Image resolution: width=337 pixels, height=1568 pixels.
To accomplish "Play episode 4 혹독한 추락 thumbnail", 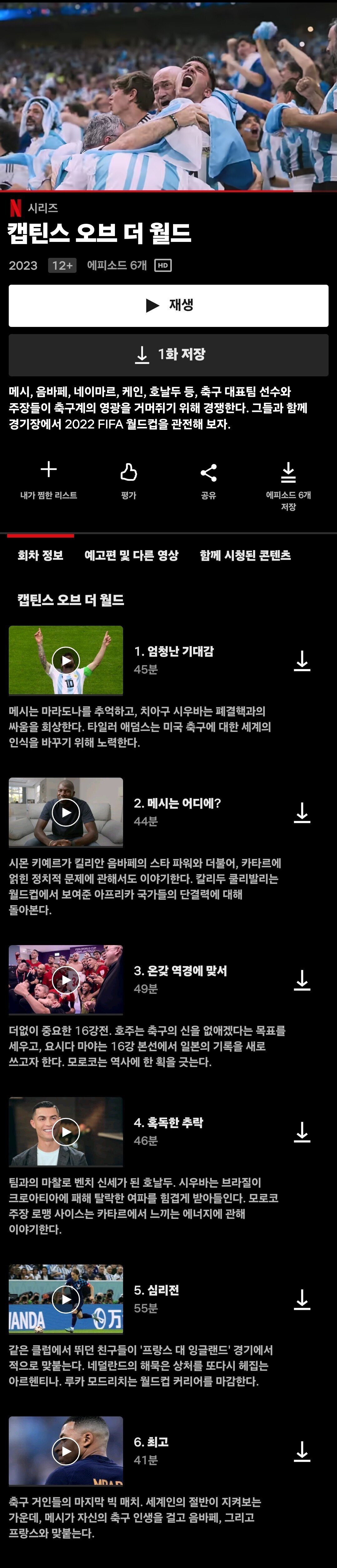I will tap(66, 1132).
